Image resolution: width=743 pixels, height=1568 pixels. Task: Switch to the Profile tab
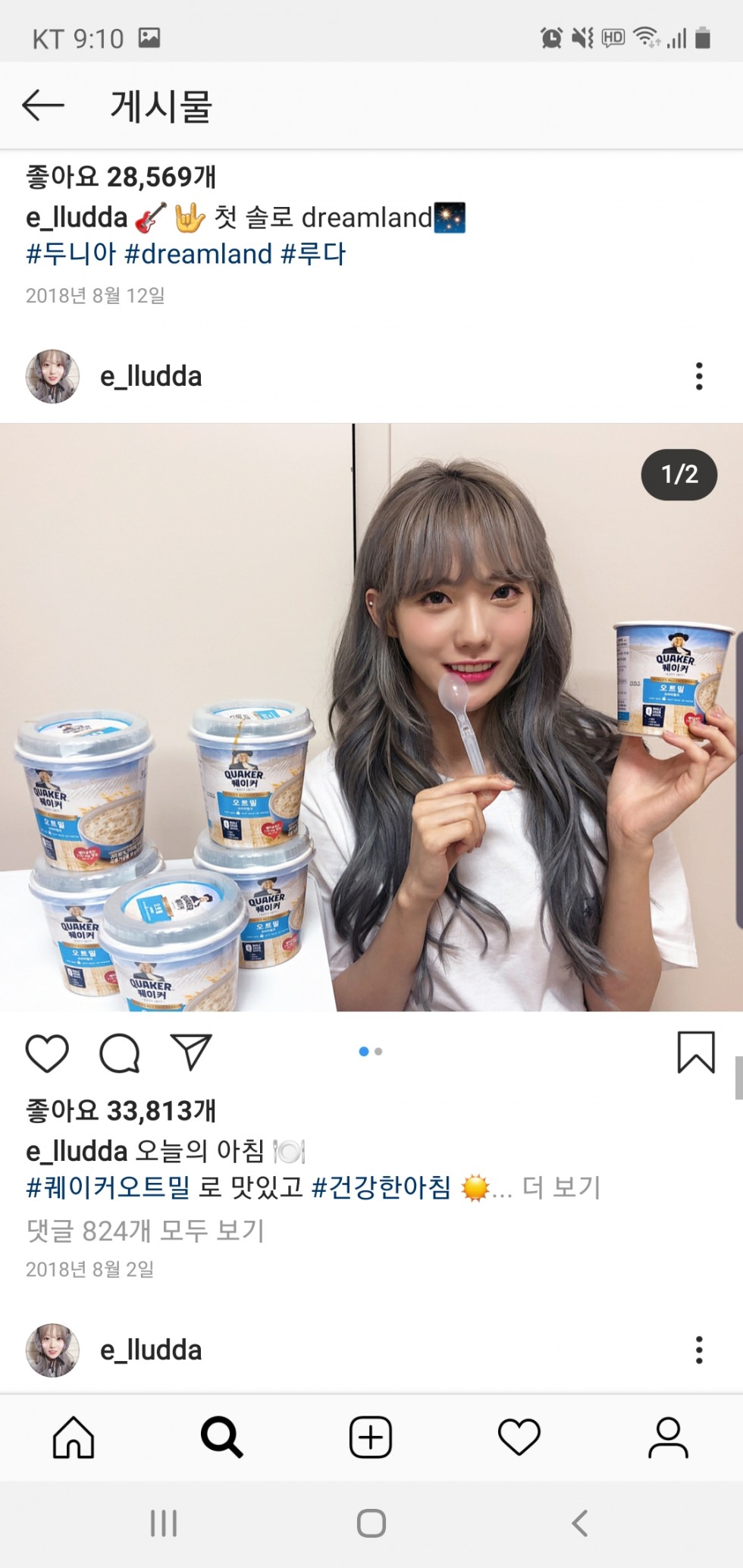click(668, 1438)
